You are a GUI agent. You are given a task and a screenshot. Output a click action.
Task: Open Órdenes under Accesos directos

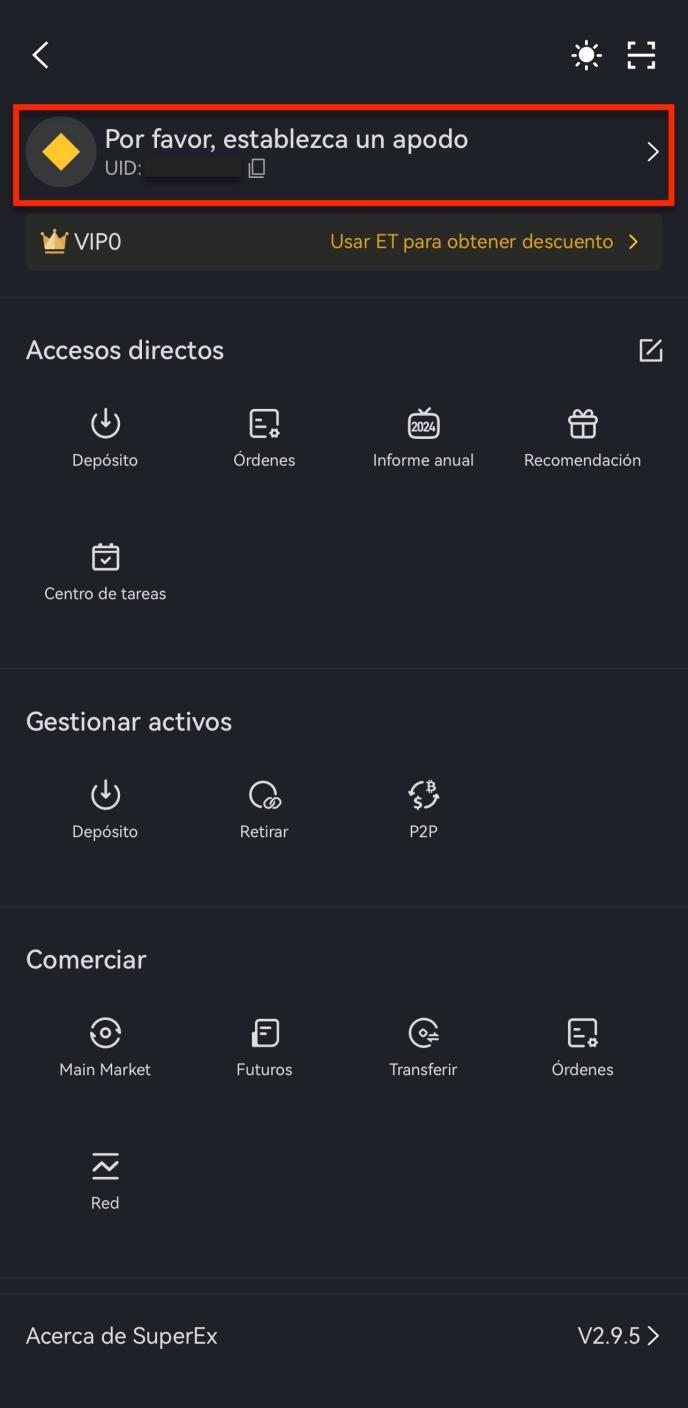click(264, 438)
